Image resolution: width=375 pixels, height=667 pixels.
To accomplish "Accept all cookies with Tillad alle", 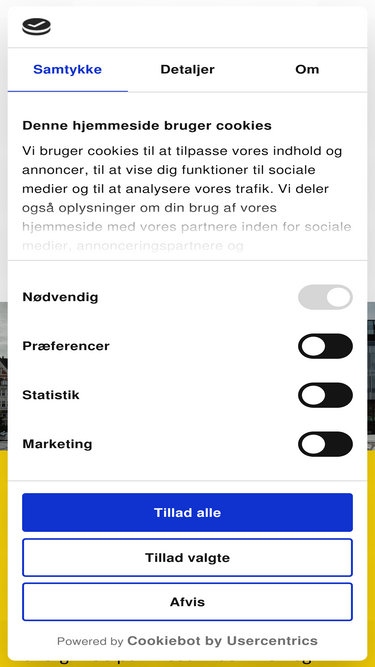I will (x=188, y=512).
